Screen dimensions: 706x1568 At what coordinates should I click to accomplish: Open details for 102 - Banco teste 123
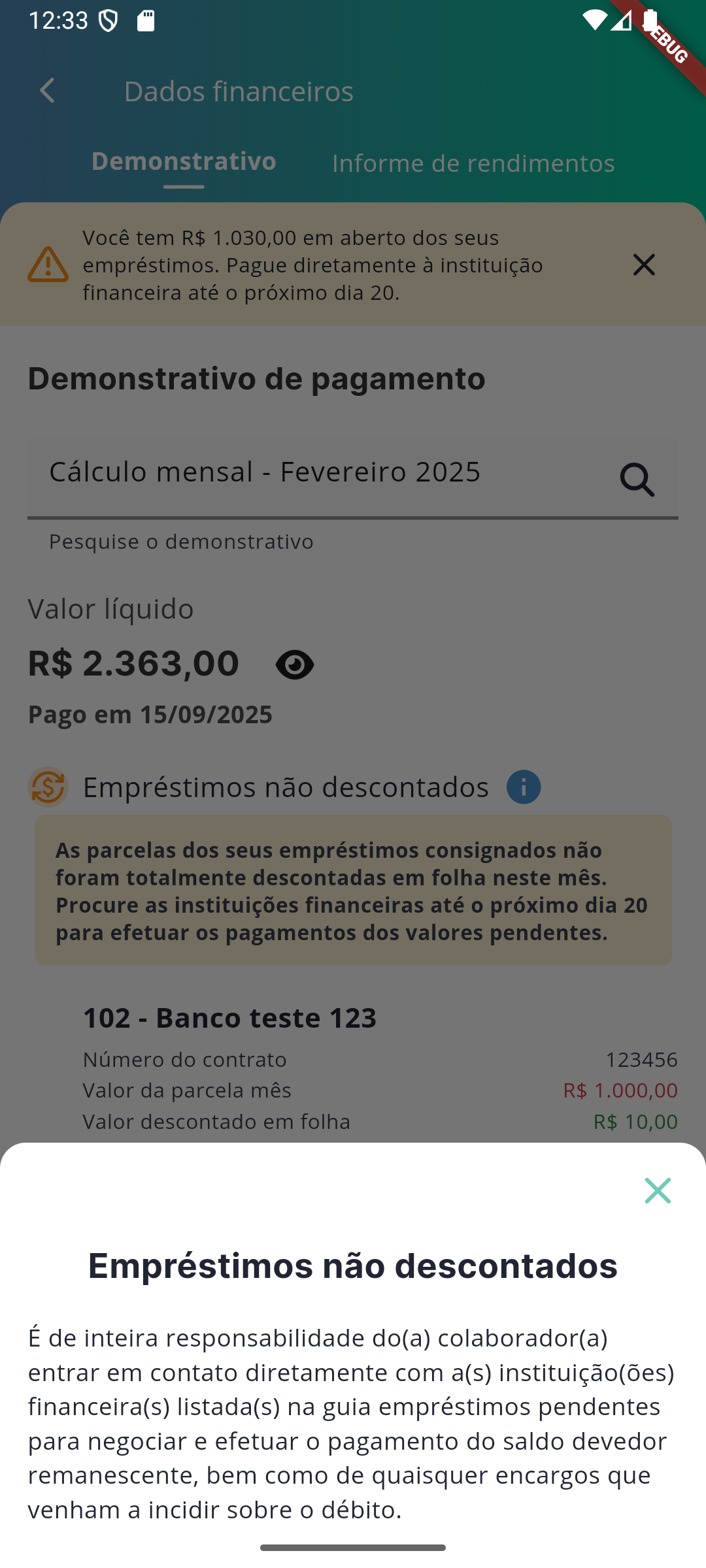pyautogui.click(x=229, y=1017)
